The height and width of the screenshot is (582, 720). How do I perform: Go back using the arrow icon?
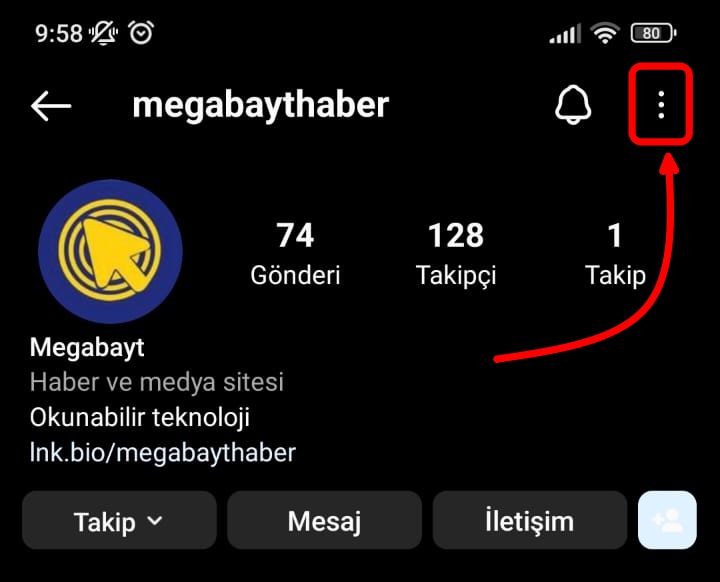51,106
